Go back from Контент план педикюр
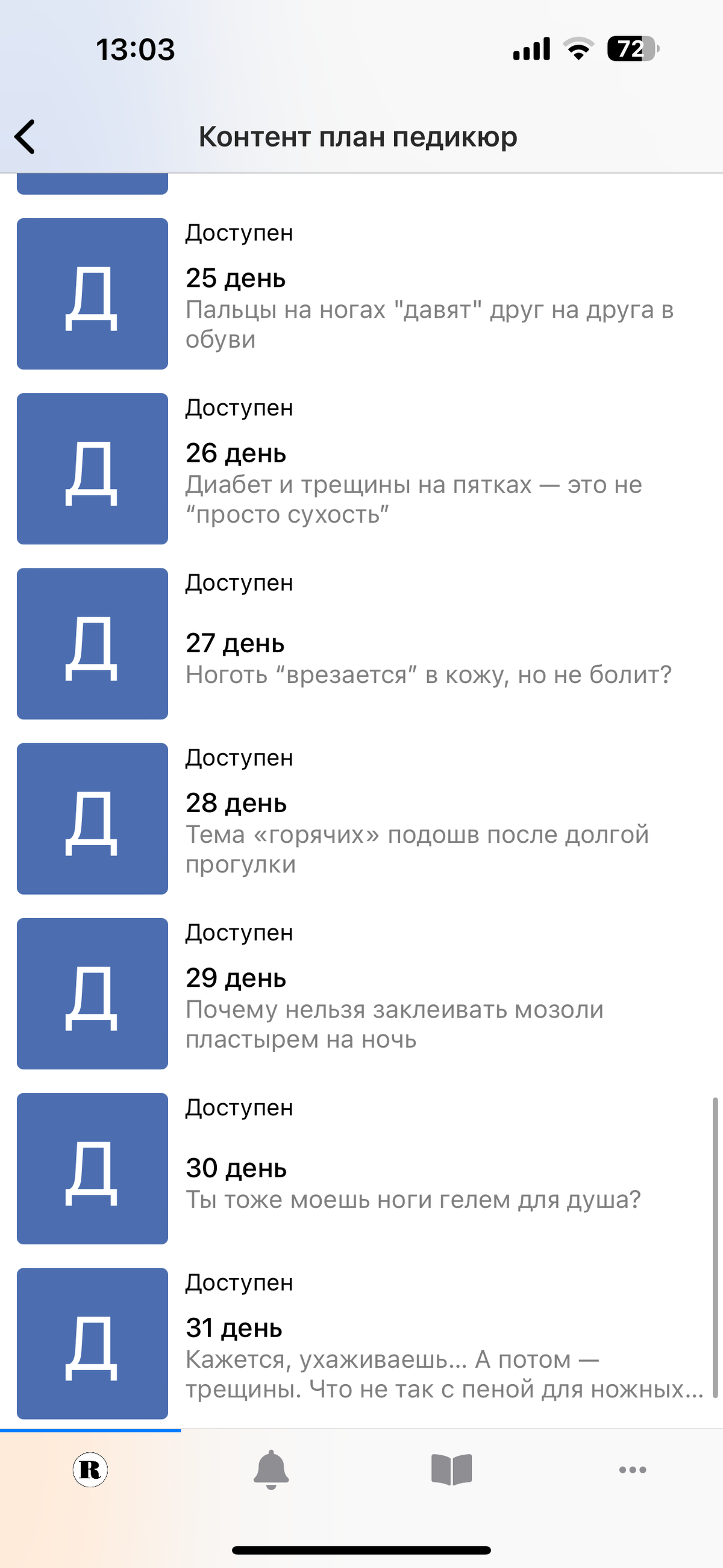The width and height of the screenshot is (723, 1568). (x=25, y=136)
